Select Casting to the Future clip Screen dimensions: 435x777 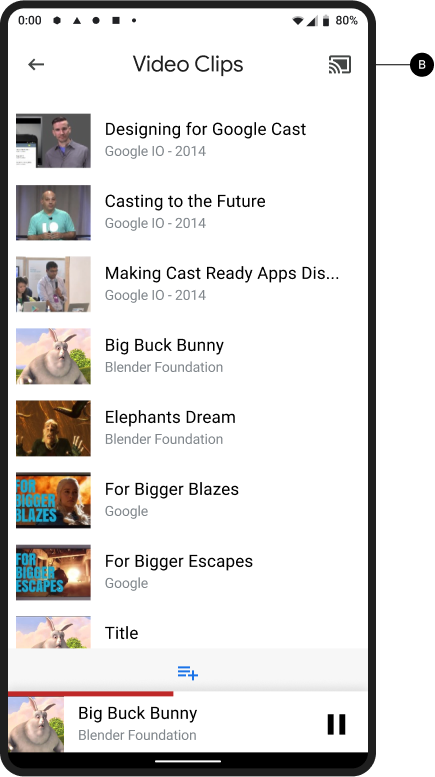[187, 213]
